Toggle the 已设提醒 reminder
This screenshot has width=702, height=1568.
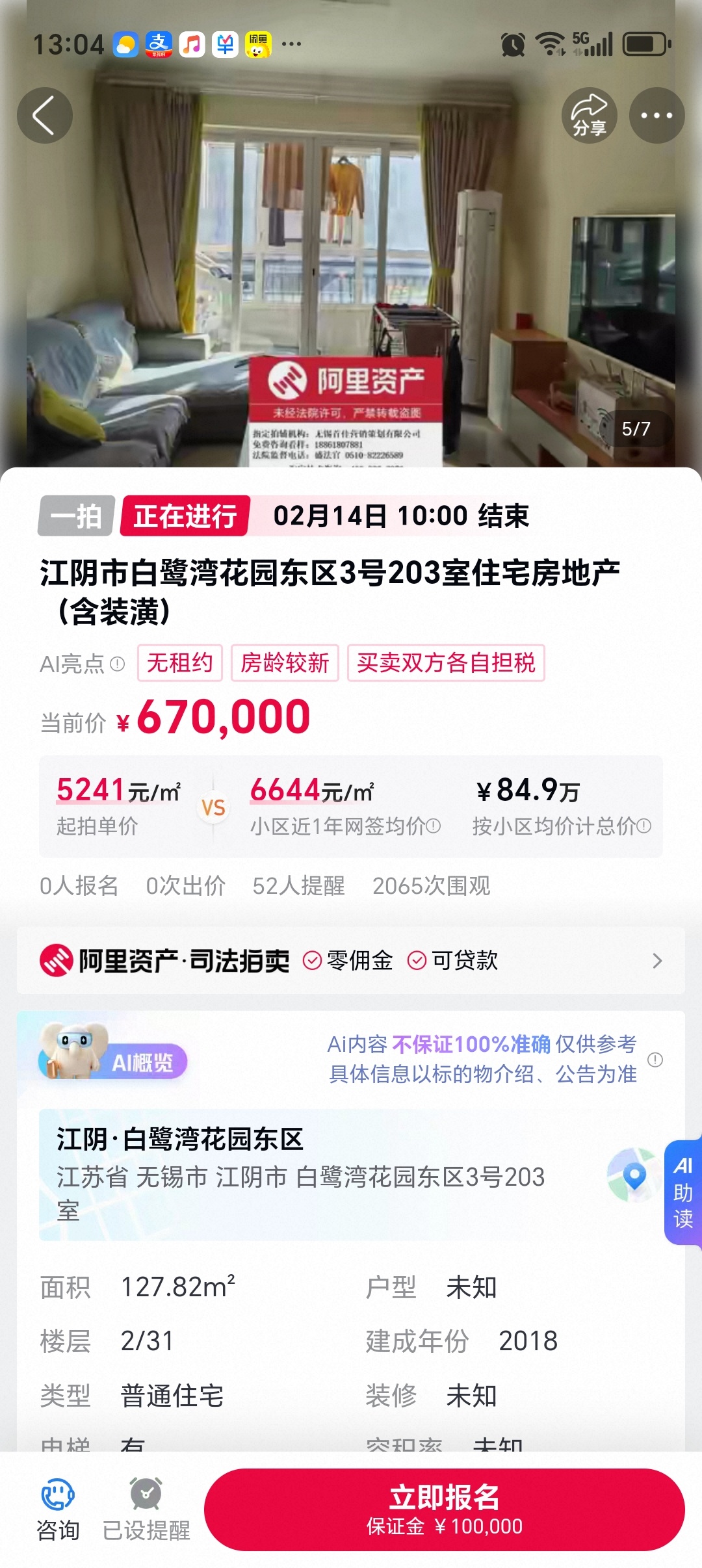[x=146, y=1509]
